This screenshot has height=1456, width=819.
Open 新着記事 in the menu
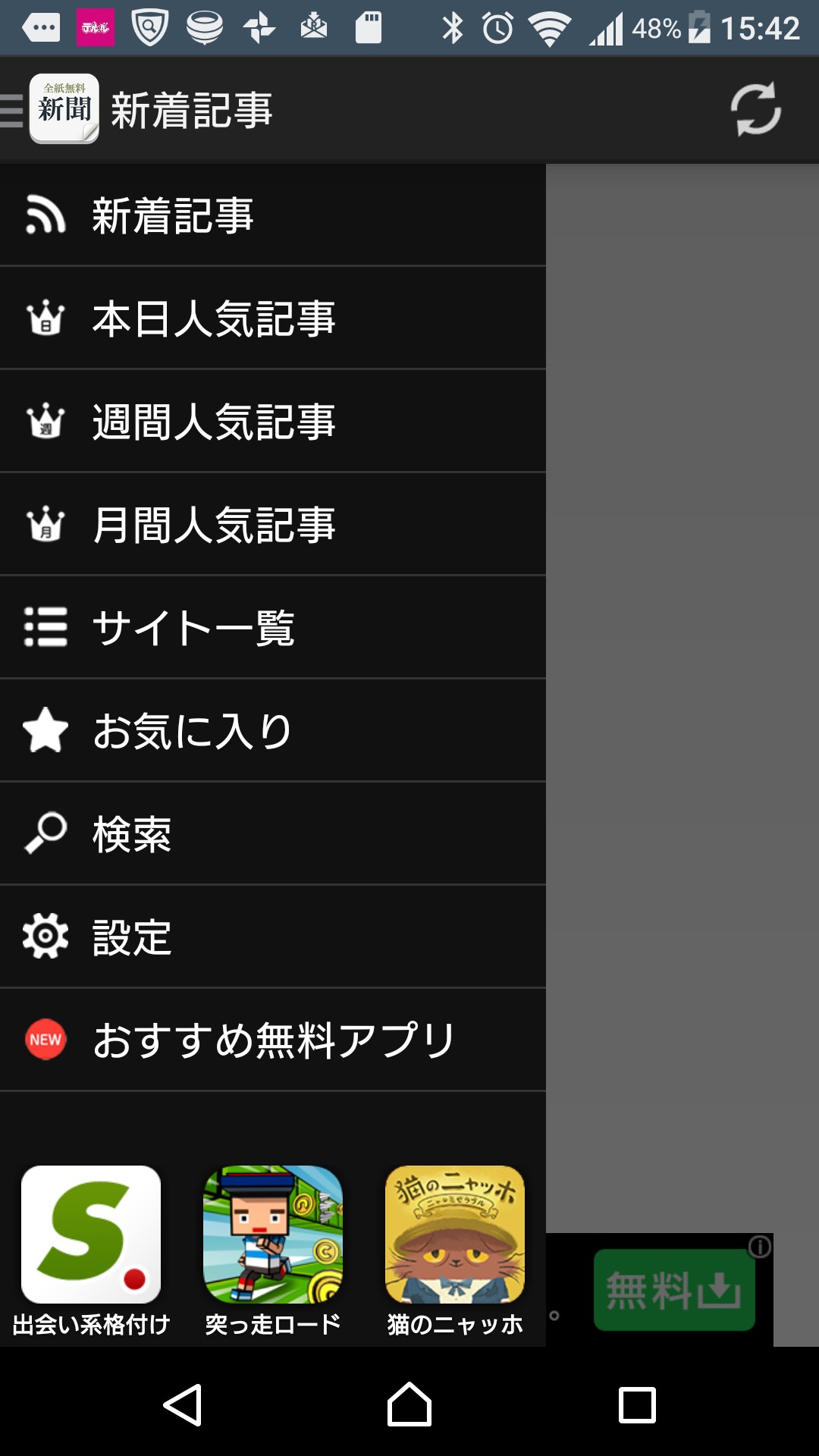(273, 215)
